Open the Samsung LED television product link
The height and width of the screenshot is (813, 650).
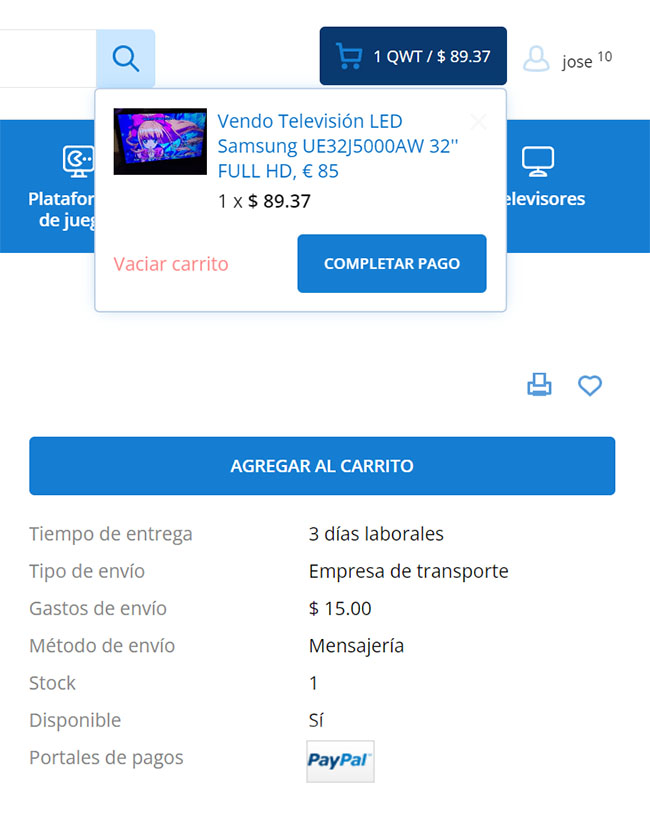click(x=337, y=146)
